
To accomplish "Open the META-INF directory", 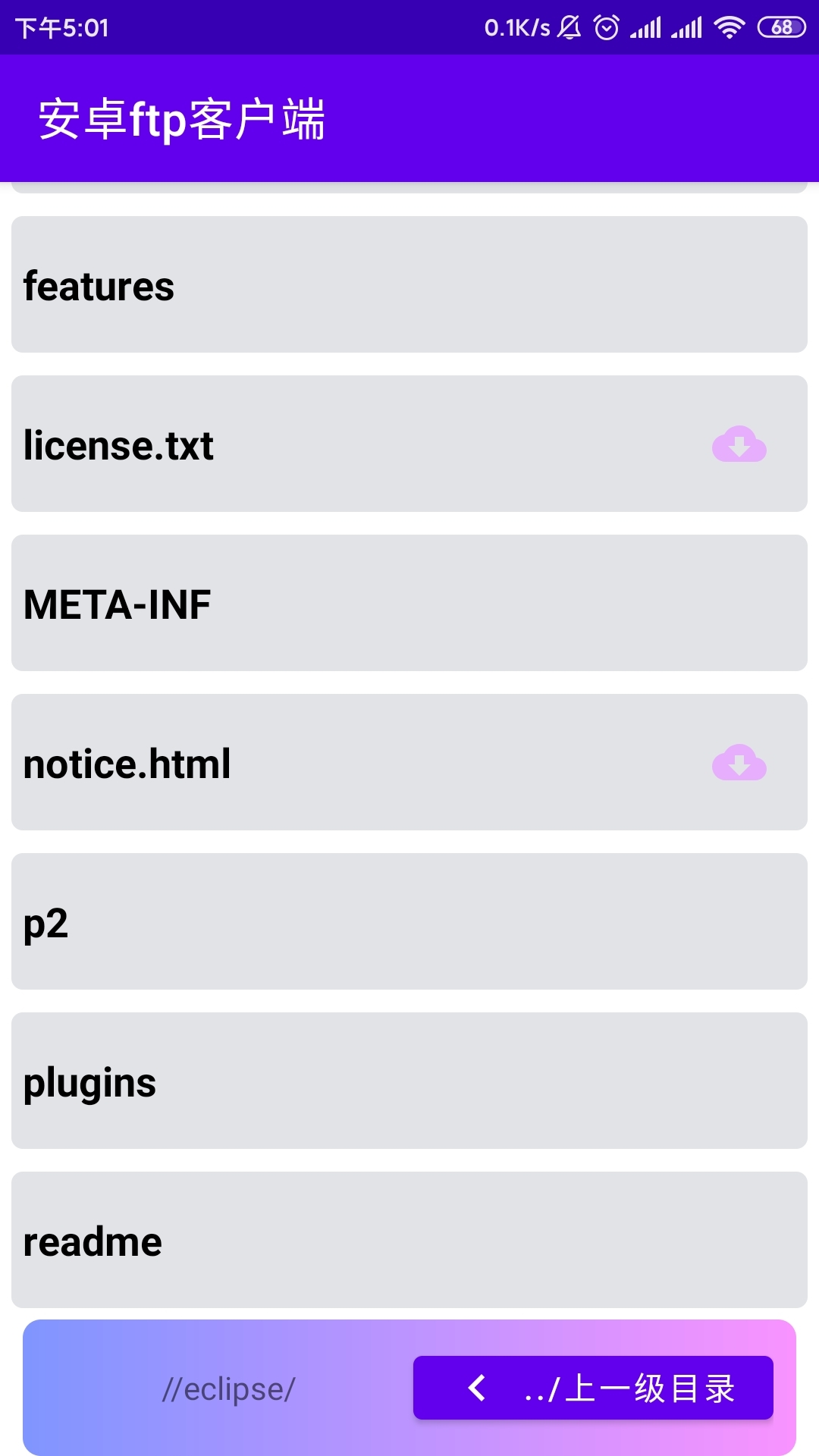I will tap(409, 603).
